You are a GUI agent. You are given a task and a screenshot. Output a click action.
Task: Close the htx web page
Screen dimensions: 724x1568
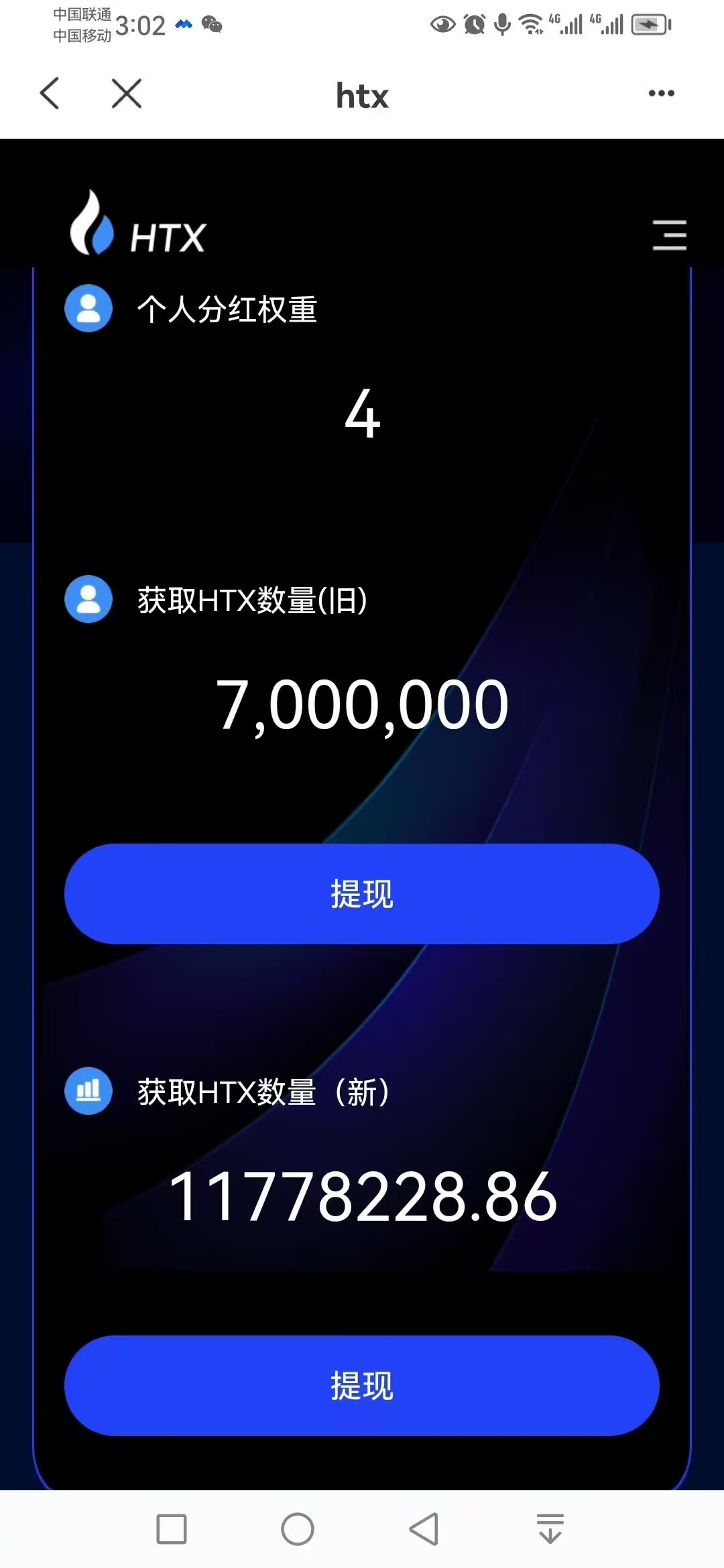tap(127, 93)
